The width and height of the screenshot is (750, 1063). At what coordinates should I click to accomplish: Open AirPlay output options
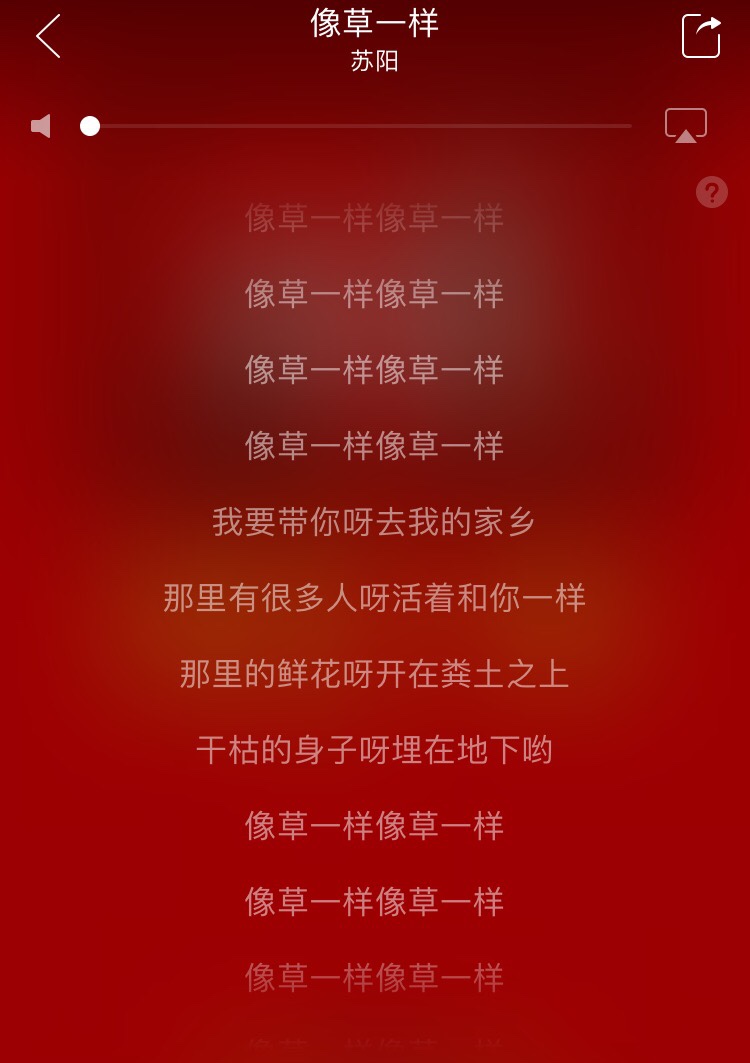point(686,126)
